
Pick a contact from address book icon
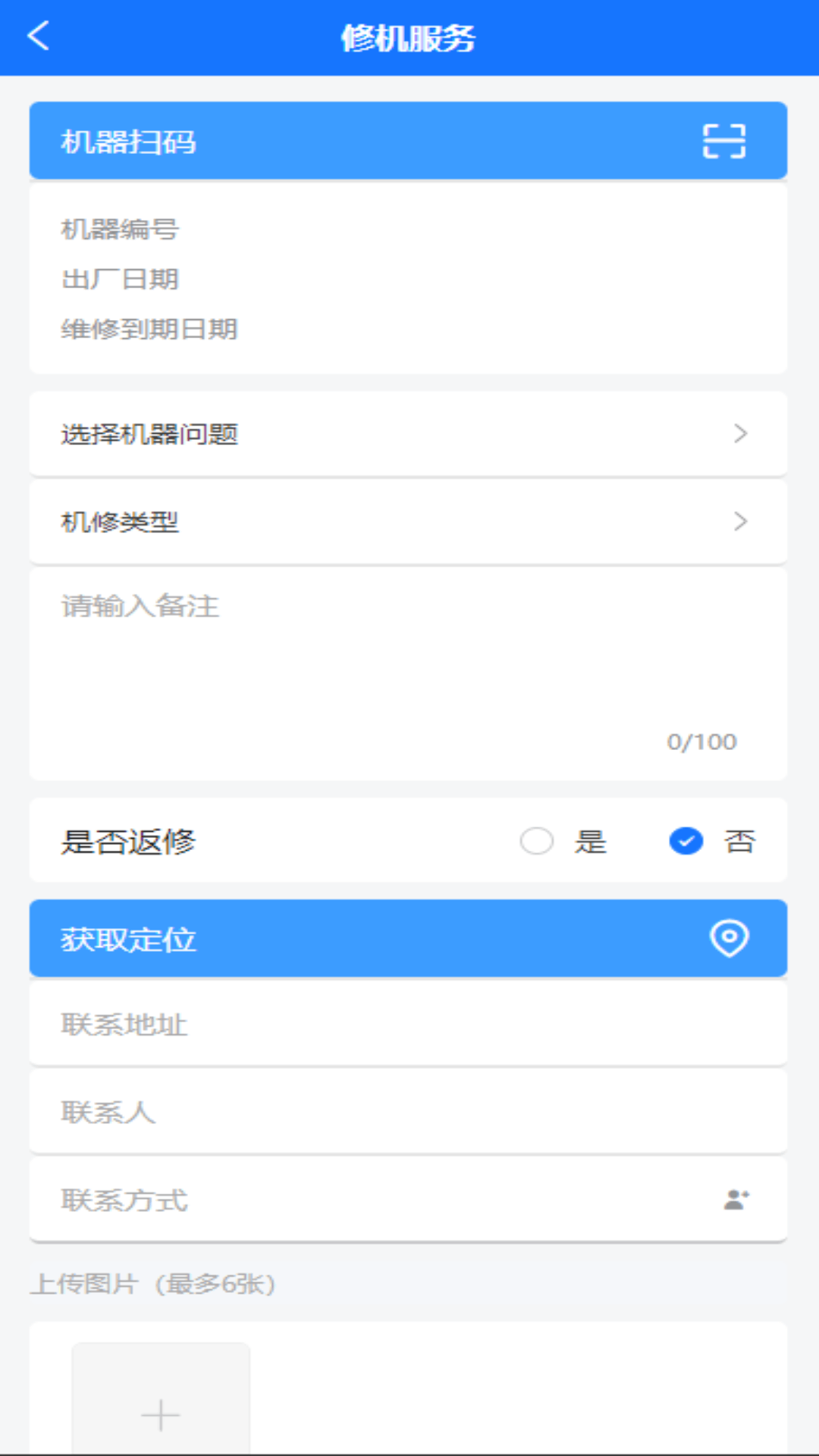click(736, 1200)
